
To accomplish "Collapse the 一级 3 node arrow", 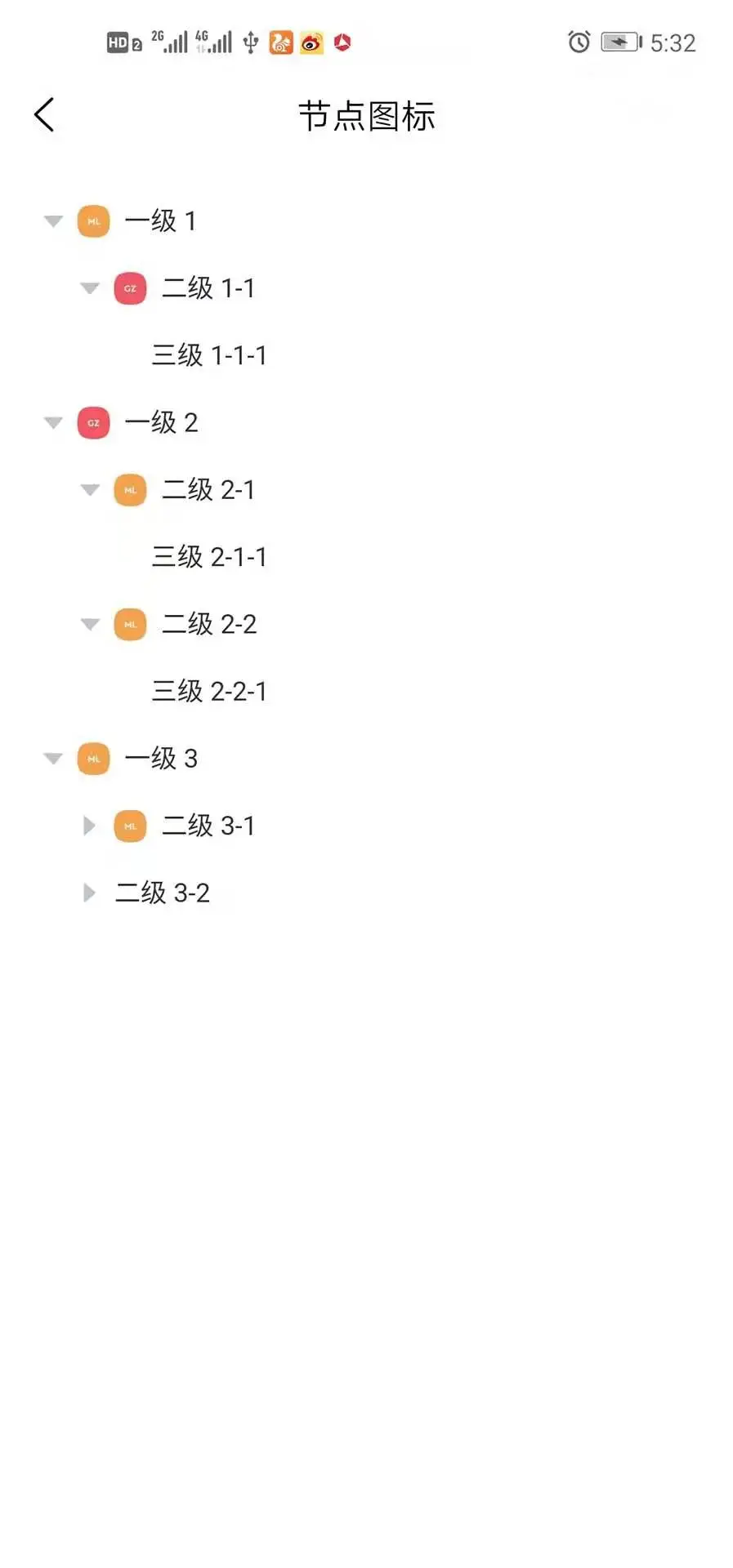I will [x=53, y=759].
